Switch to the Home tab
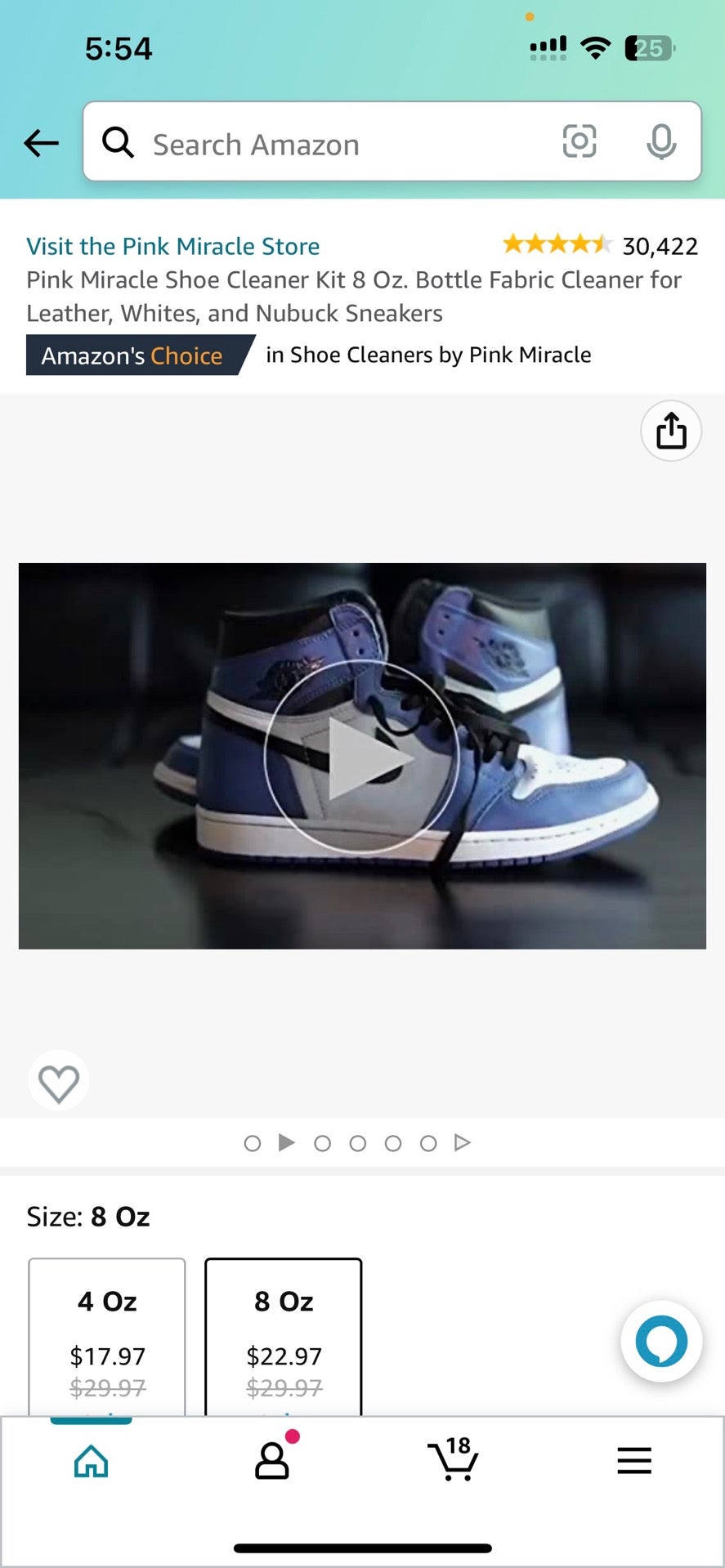The height and width of the screenshot is (1568, 725). click(91, 1461)
